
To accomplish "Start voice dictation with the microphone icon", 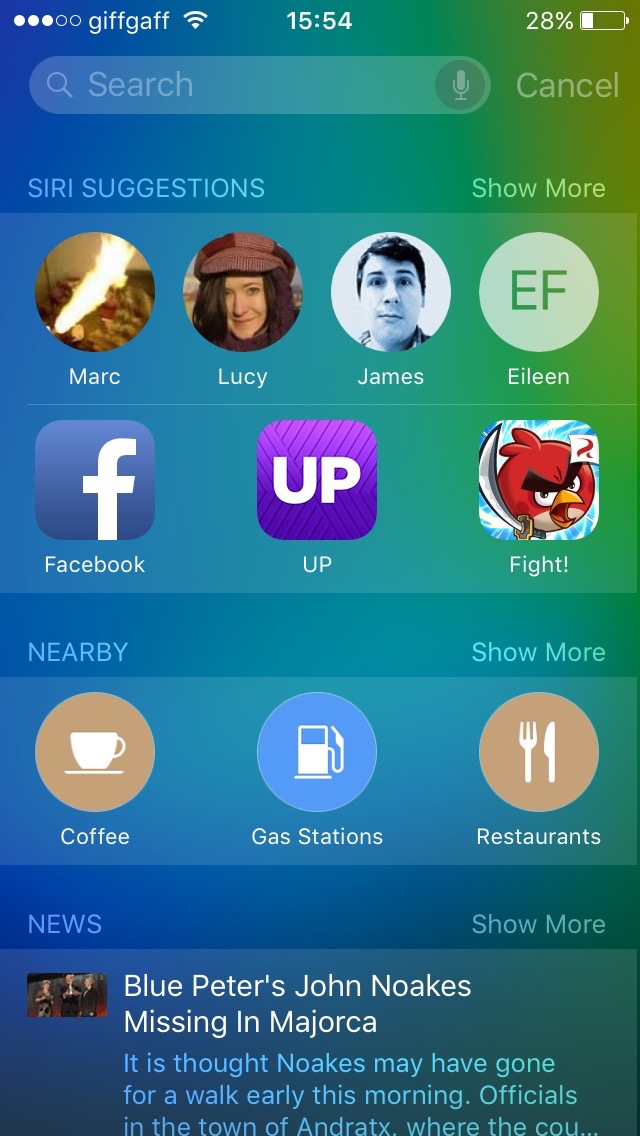I will pos(461,85).
